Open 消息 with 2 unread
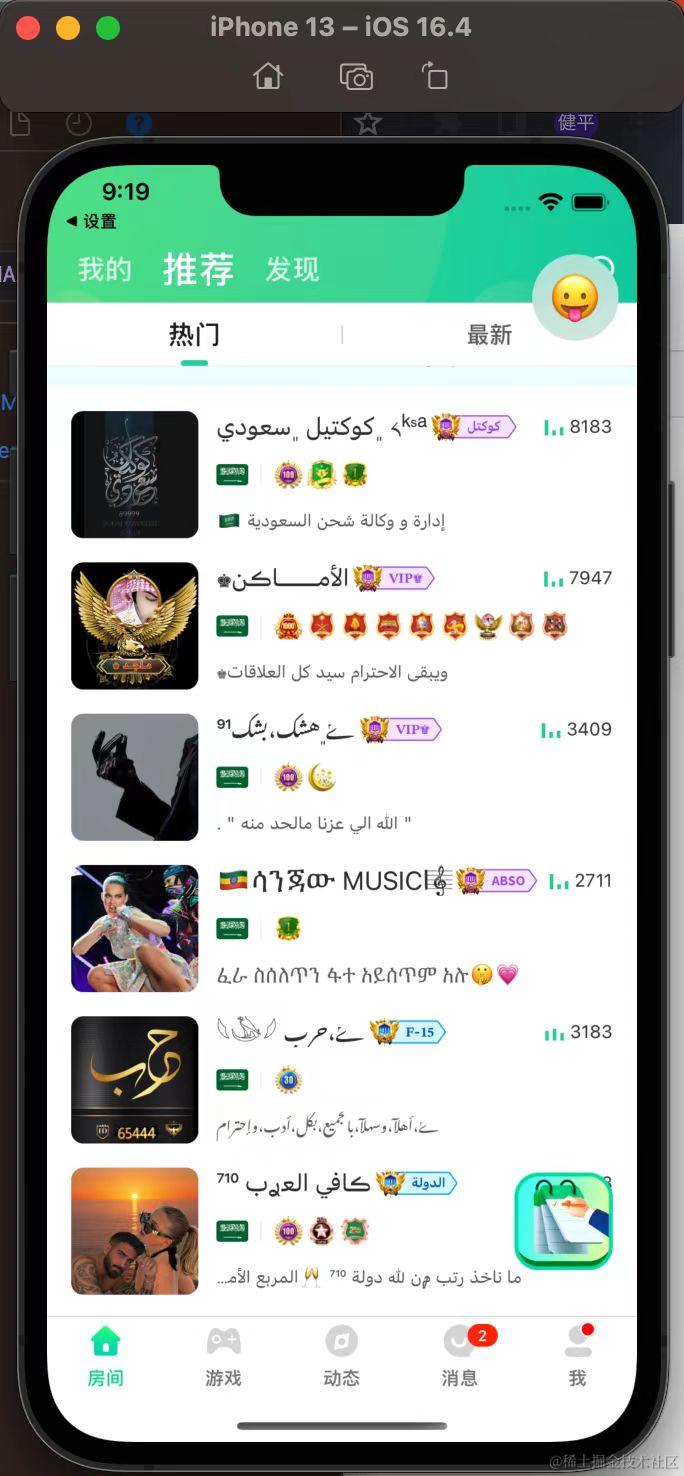This screenshot has width=684, height=1476. coord(459,1357)
